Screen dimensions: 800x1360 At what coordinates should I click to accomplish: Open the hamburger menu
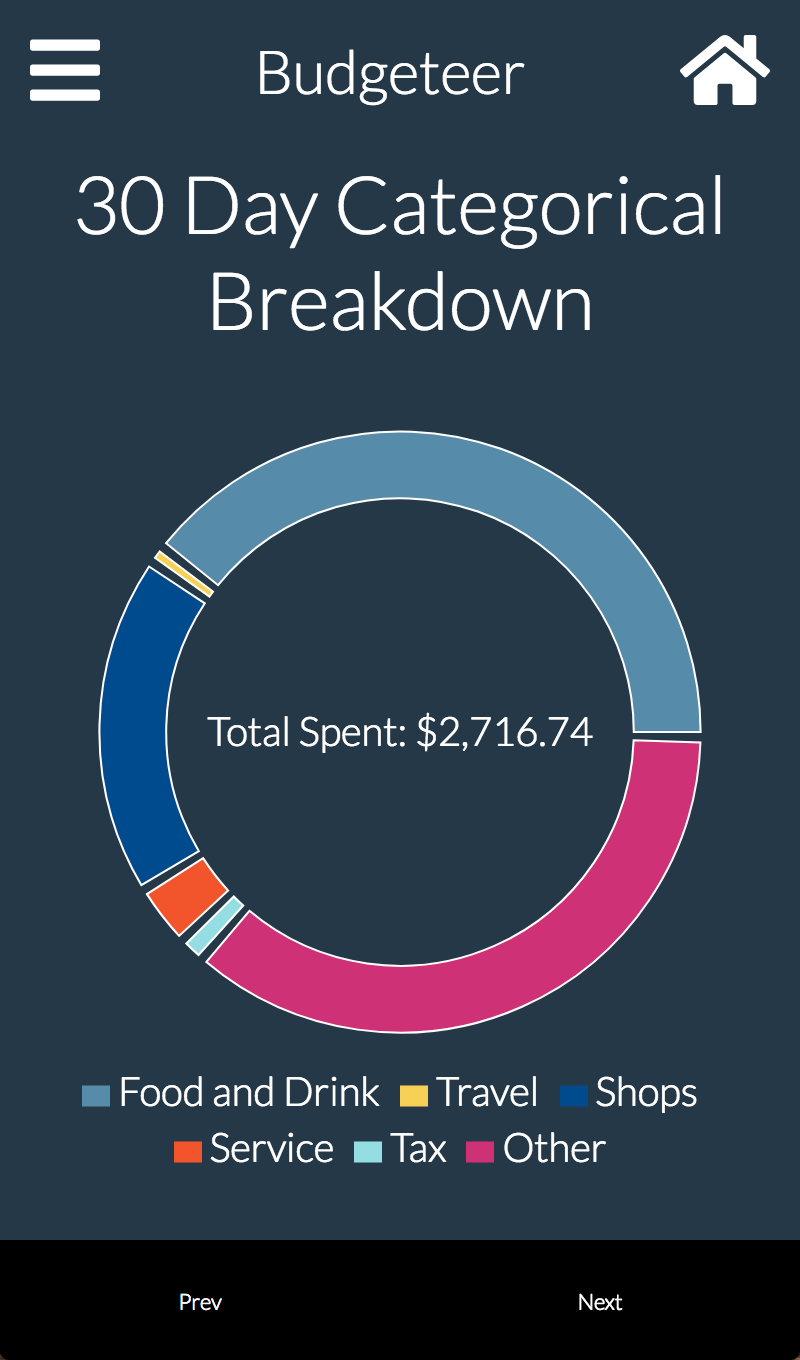65,70
